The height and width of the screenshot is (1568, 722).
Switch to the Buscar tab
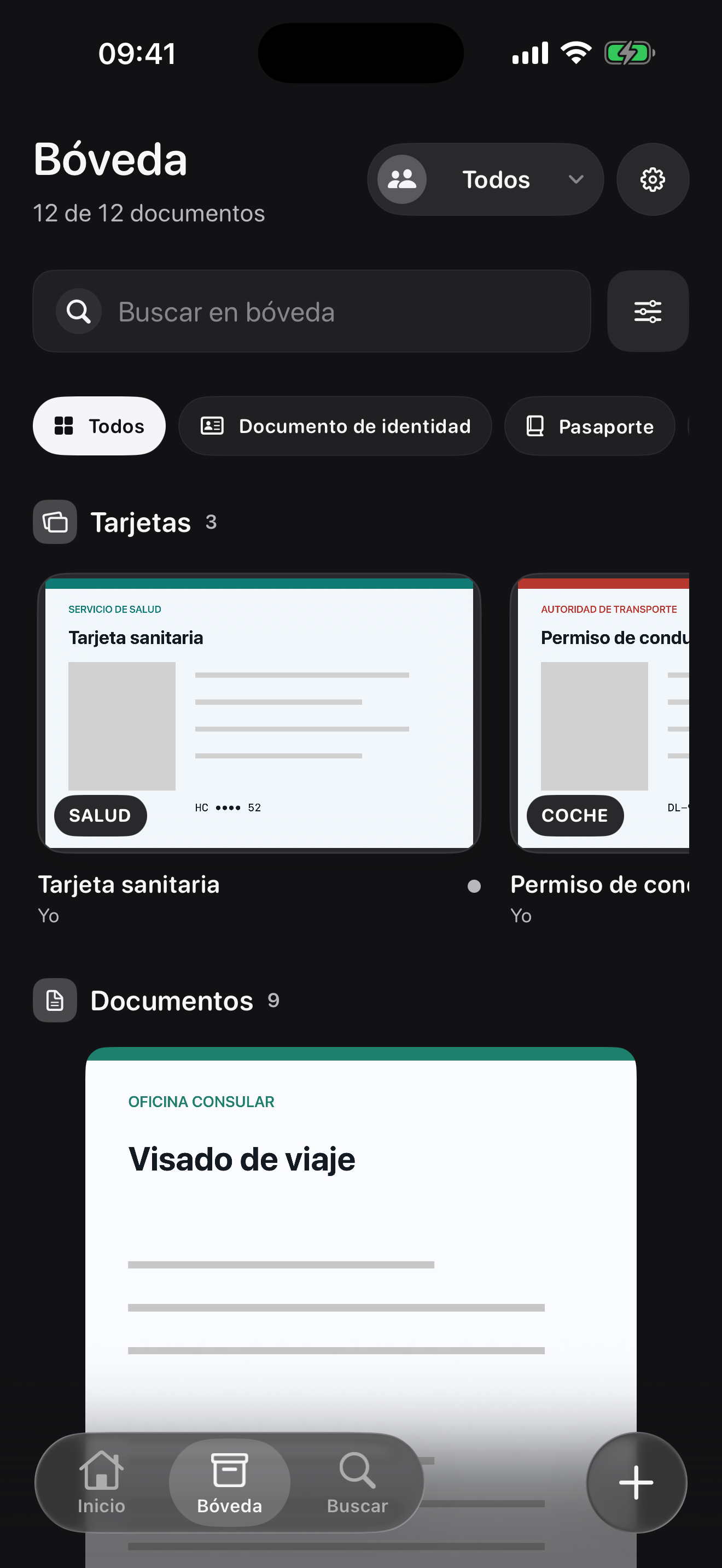tap(357, 1483)
